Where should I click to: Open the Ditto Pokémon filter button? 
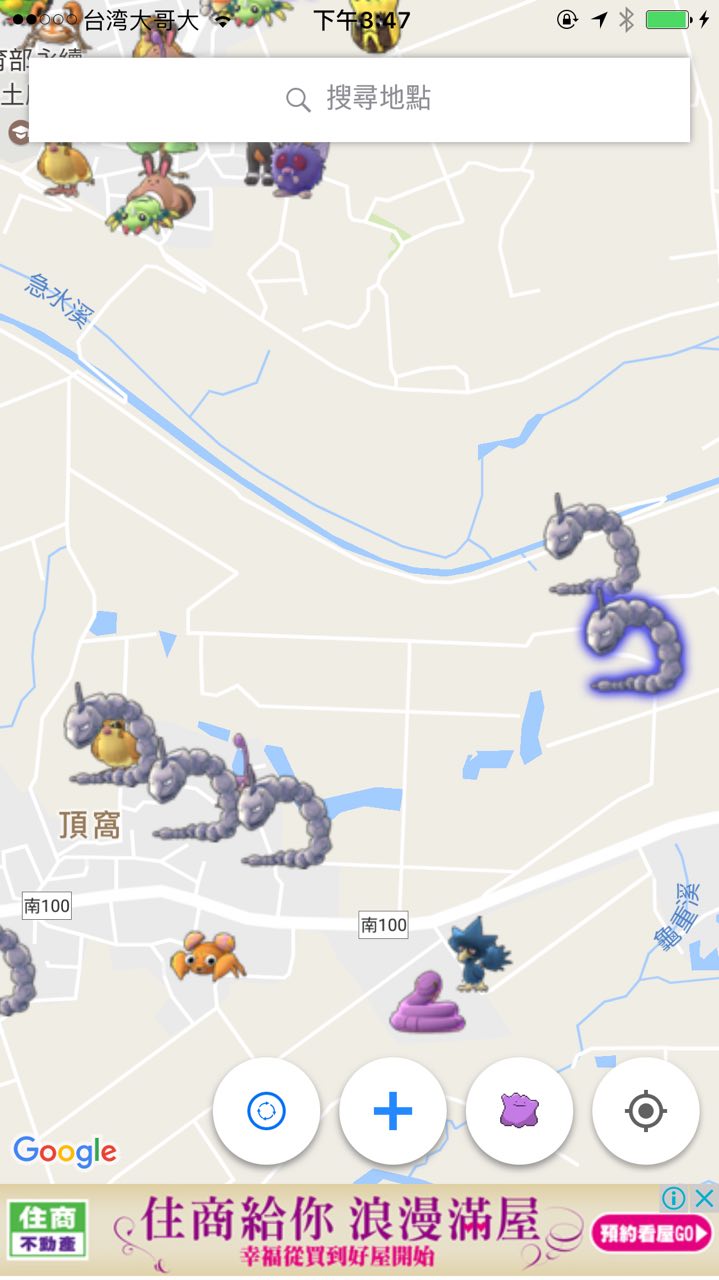pyautogui.click(x=519, y=1111)
